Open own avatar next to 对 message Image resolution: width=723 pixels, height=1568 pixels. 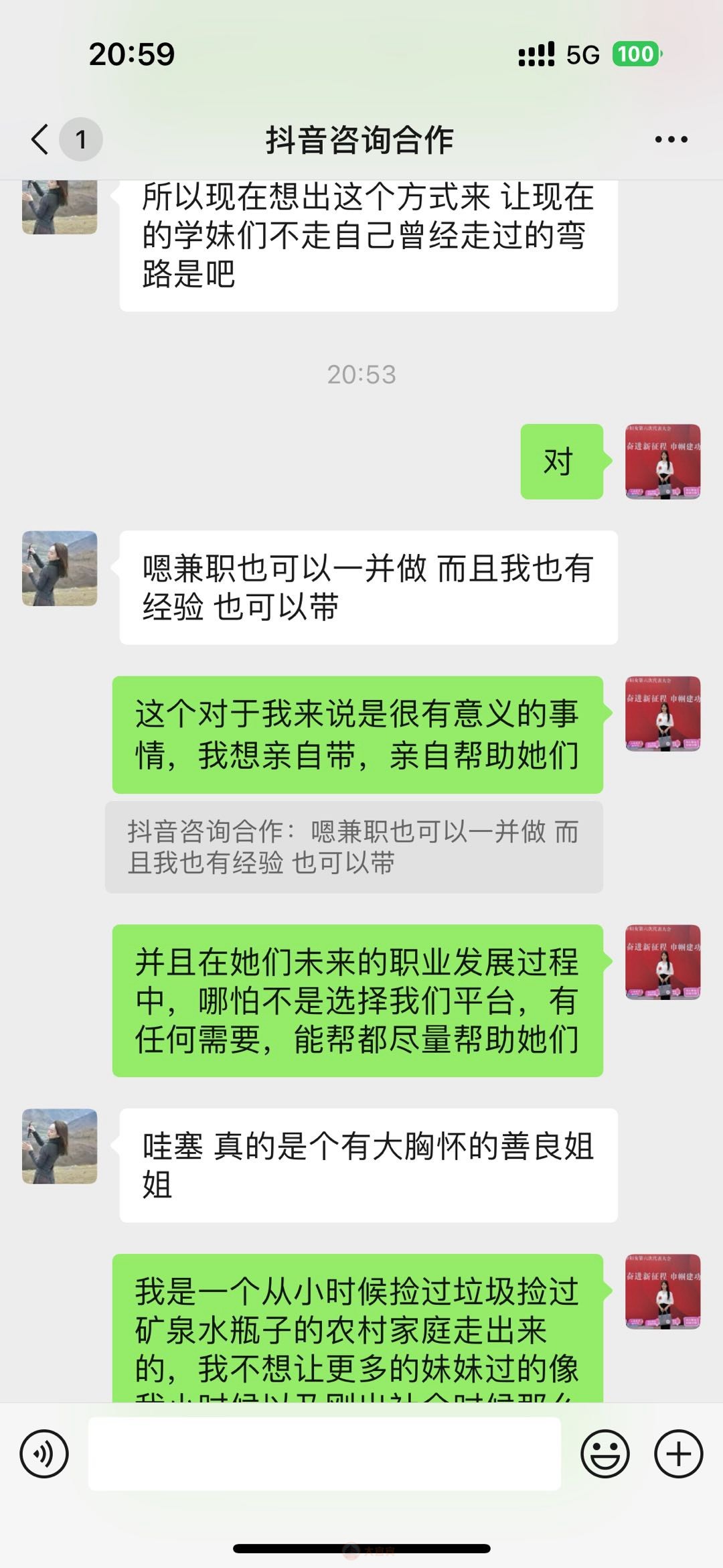(663, 461)
